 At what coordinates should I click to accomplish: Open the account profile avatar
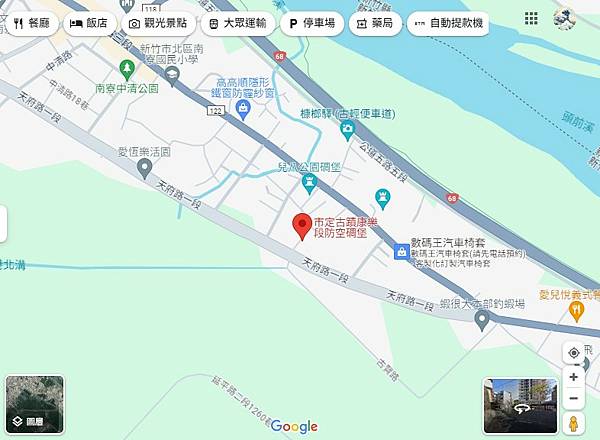(x=567, y=18)
